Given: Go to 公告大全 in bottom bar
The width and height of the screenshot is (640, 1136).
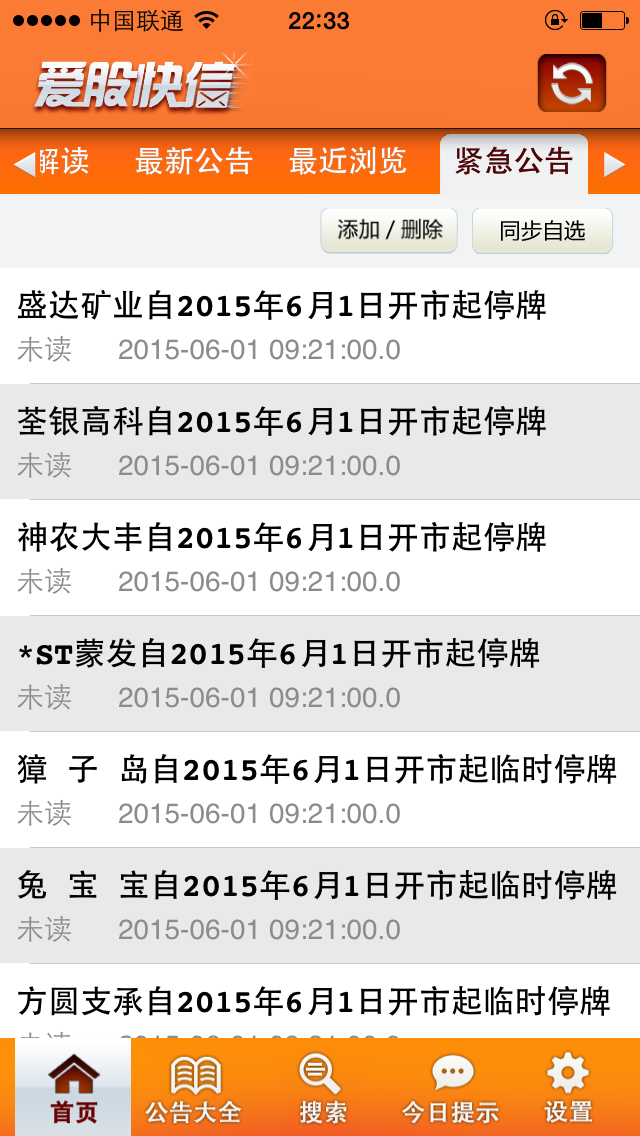Looking at the screenshot, I should [194, 1087].
